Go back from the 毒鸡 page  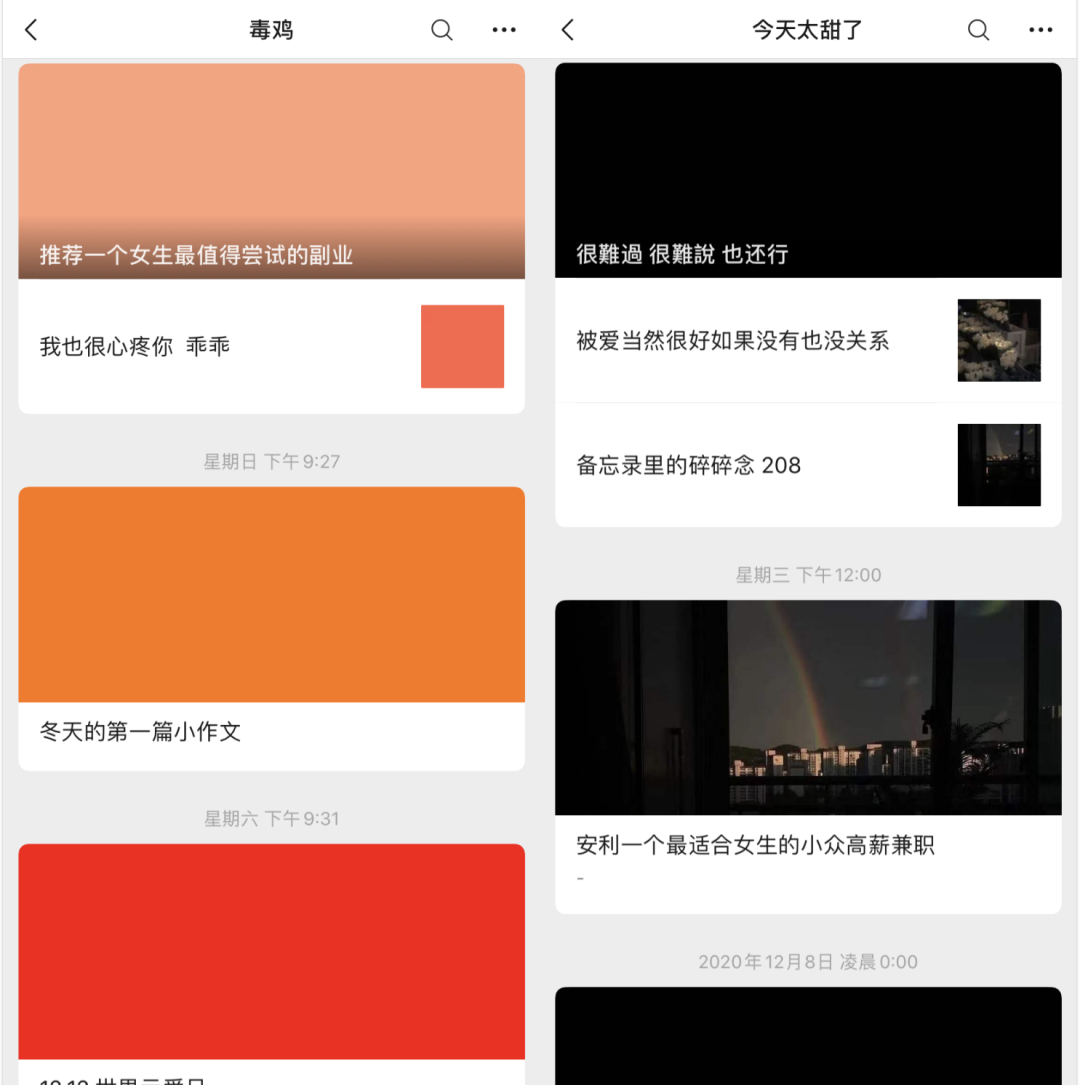point(31,30)
